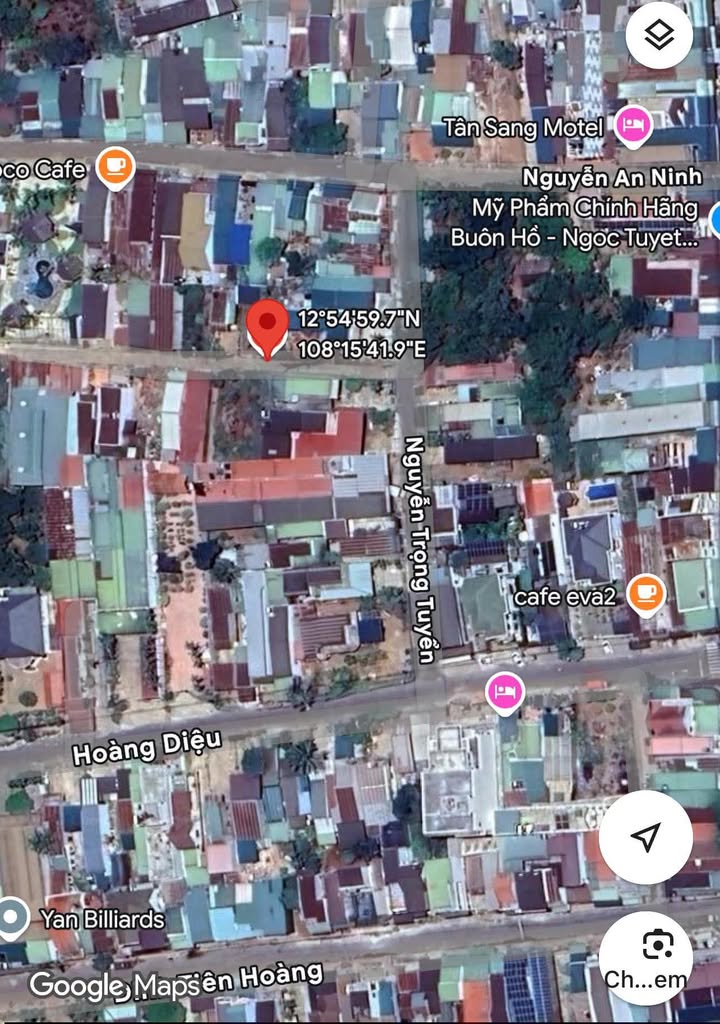Open the cafe eva2 place marker
Image resolution: width=720 pixels, height=1024 pixels.
coord(646,595)
